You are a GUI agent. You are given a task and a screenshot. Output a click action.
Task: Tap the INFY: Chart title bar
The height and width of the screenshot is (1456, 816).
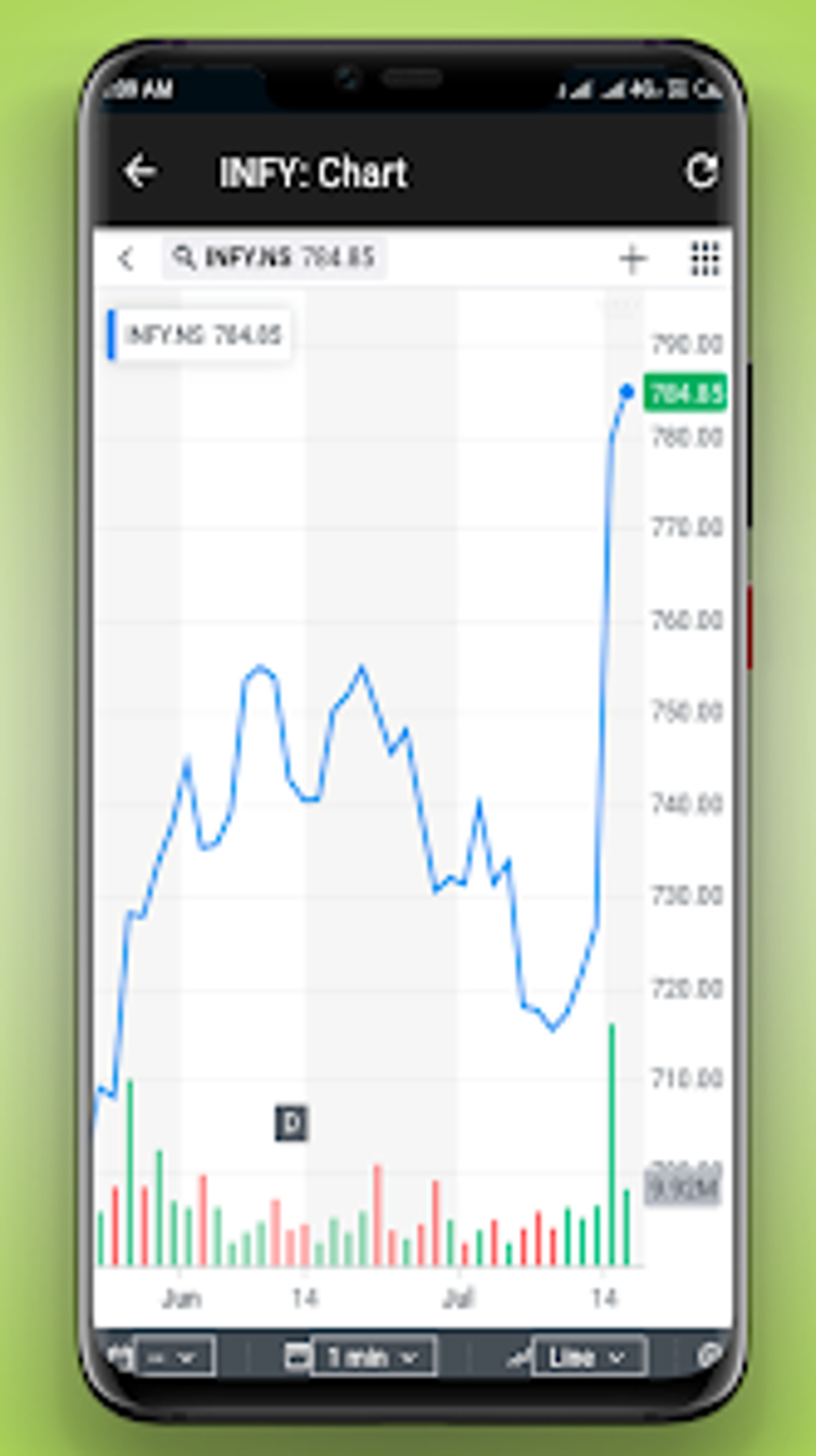click(314, 170)
